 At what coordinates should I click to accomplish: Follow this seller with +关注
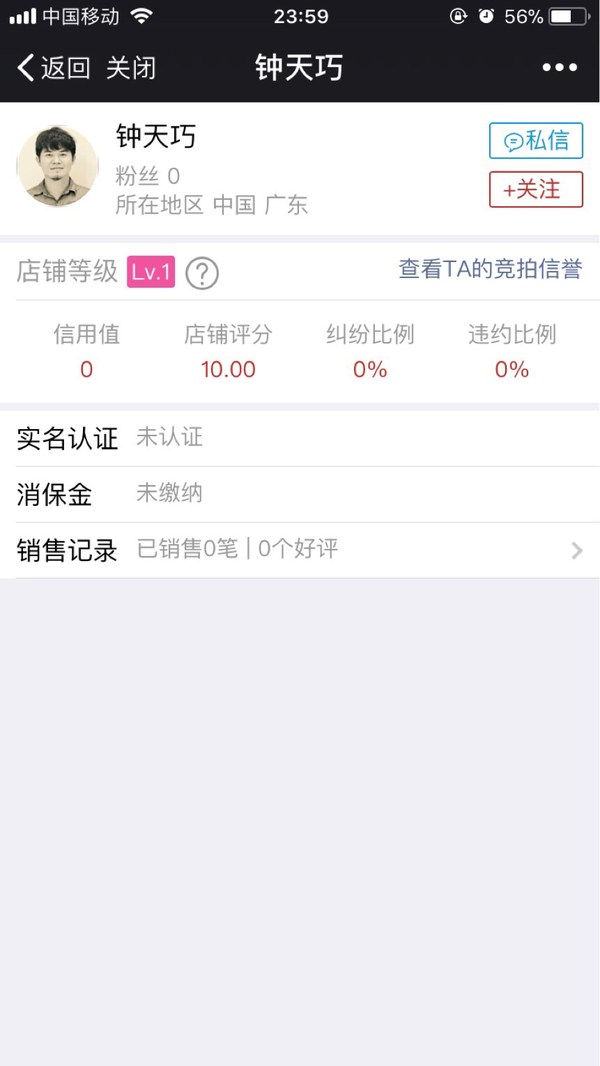[x=536, y=189]
